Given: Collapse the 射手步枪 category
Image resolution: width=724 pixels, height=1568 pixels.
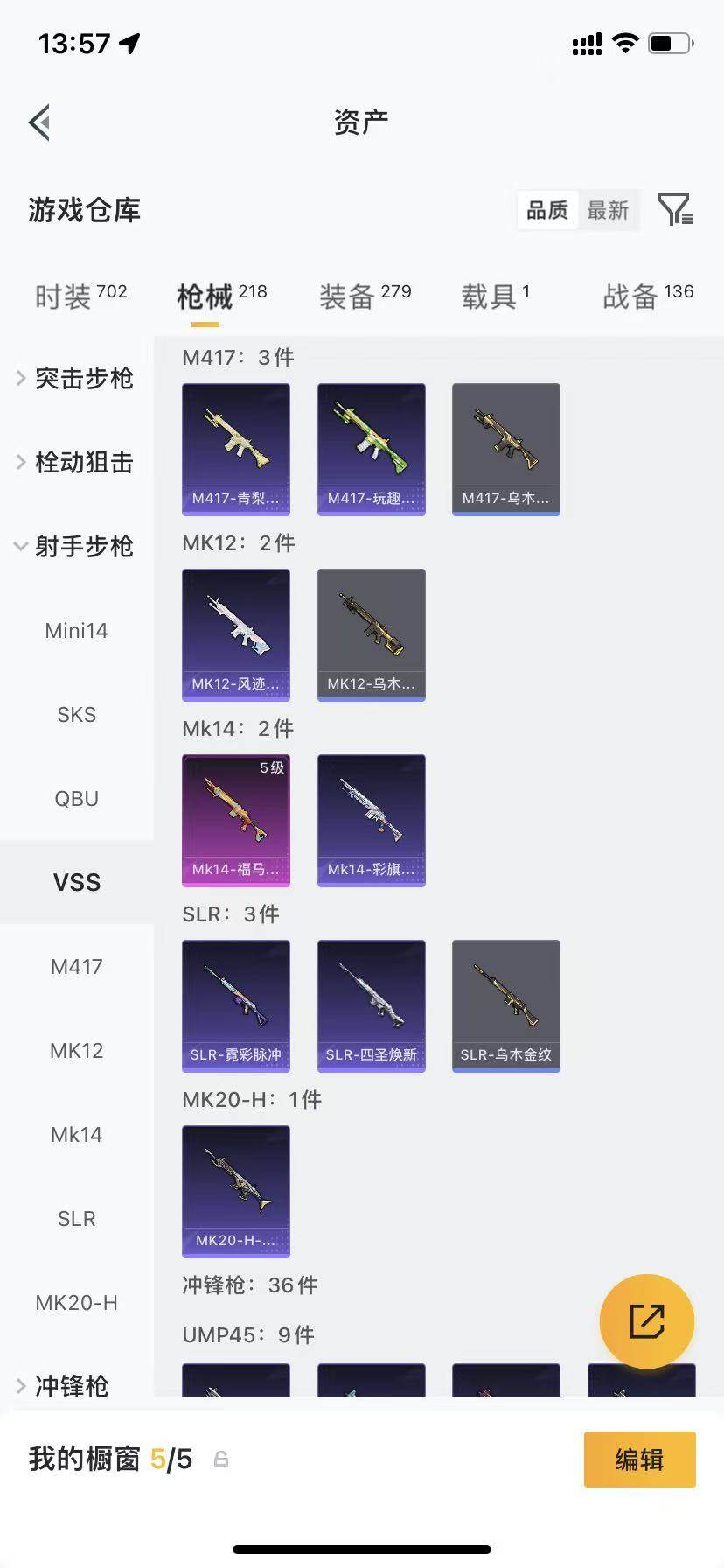Looking at the screenshot, I should 76,546.
